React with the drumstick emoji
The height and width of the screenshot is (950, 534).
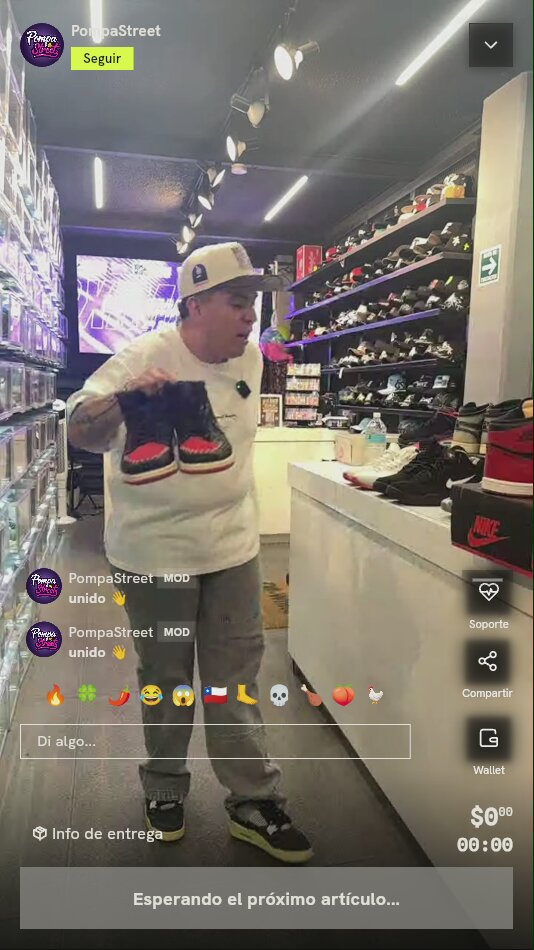click(312, 696)
